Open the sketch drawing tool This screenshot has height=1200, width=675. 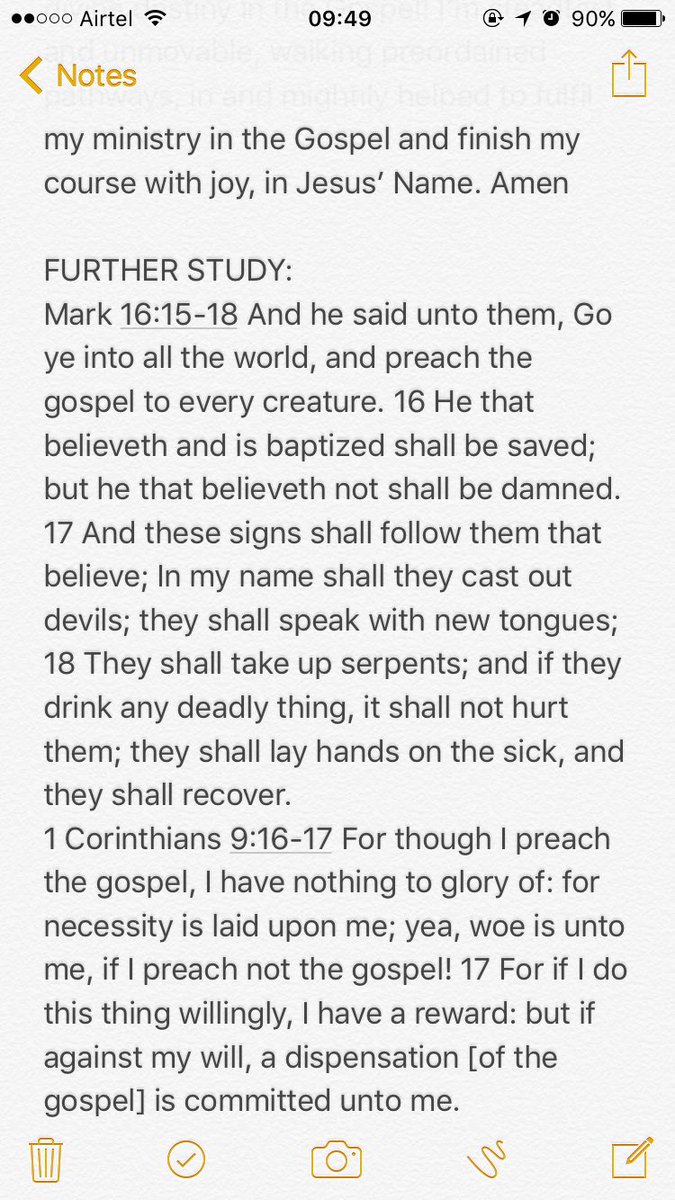[x=488, y=1160]
